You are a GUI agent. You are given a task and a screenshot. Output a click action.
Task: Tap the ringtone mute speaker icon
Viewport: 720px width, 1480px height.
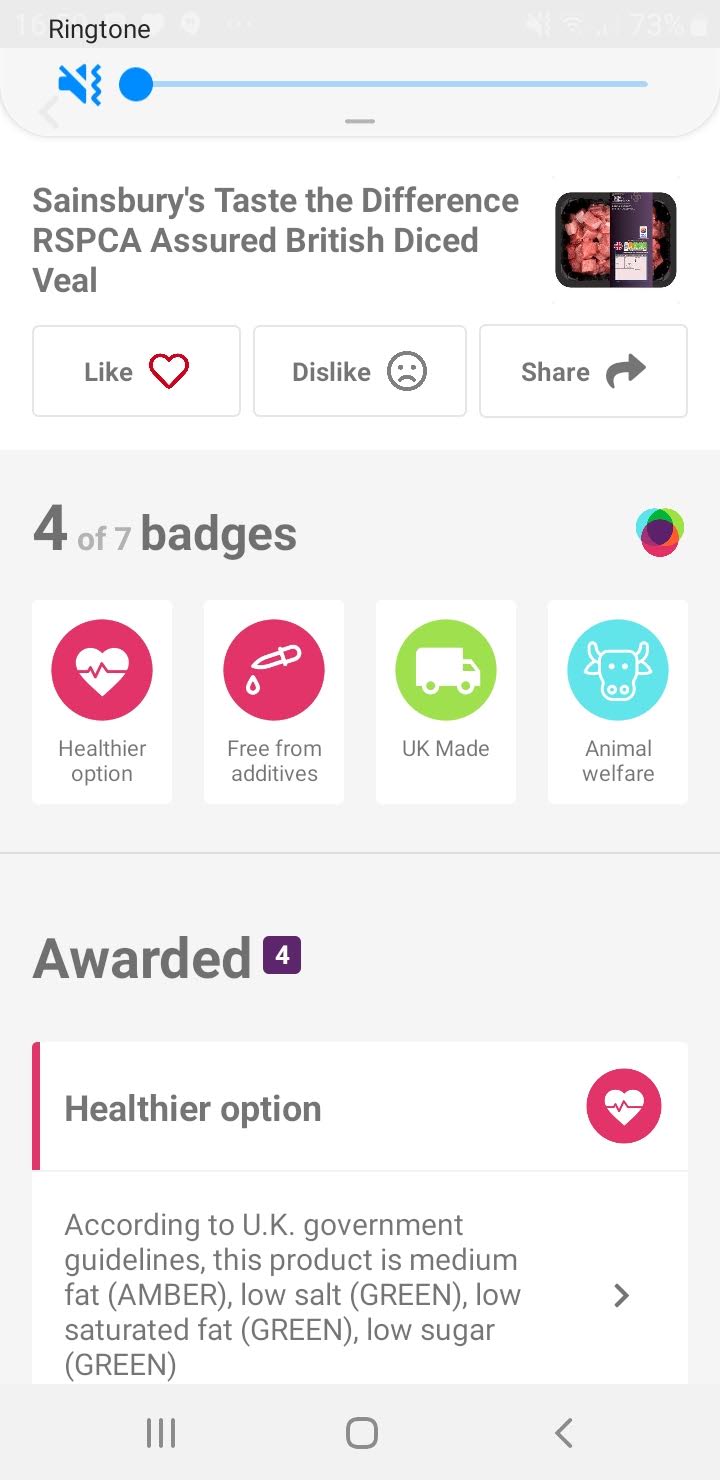[x=80, y=85]
